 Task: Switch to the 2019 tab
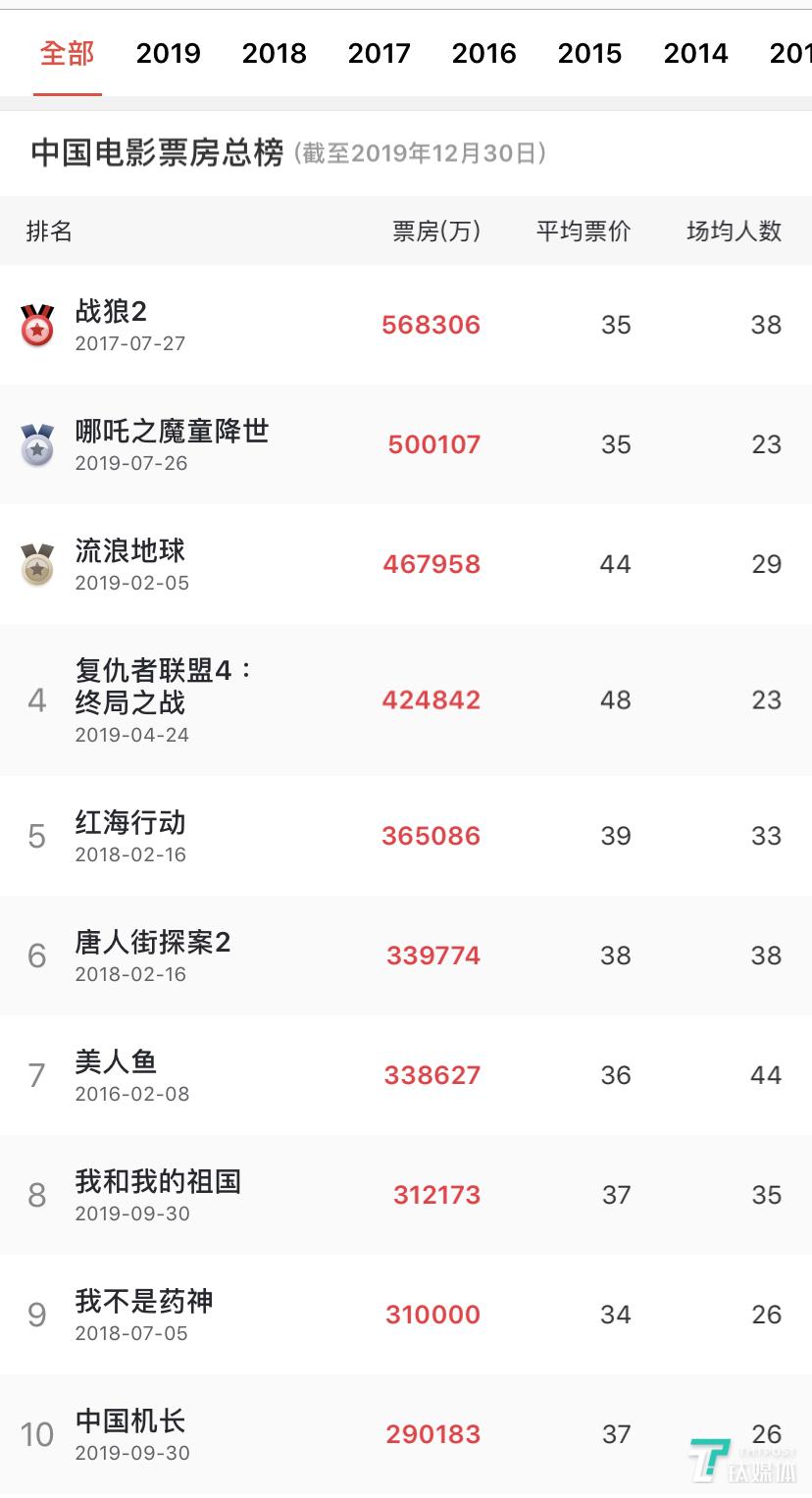point(168,53)
